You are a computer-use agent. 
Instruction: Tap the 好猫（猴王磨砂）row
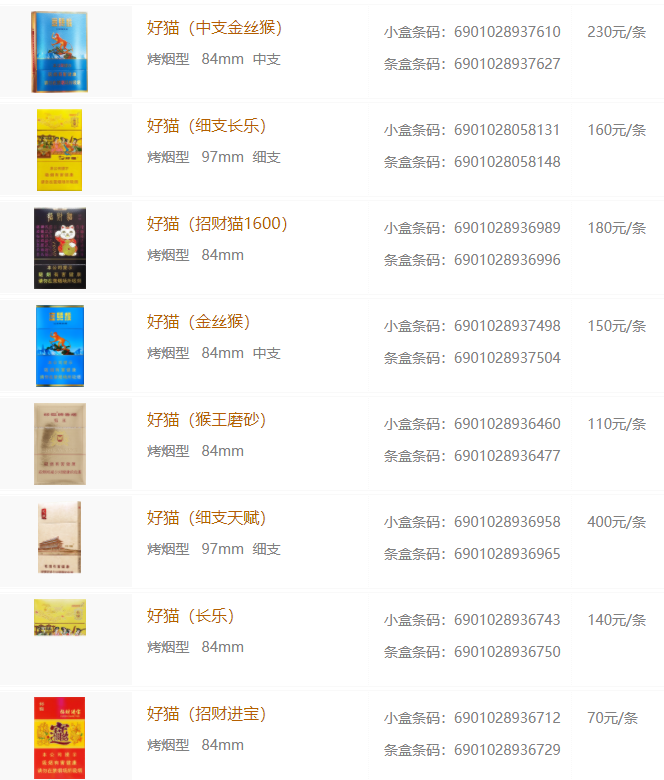207,420
